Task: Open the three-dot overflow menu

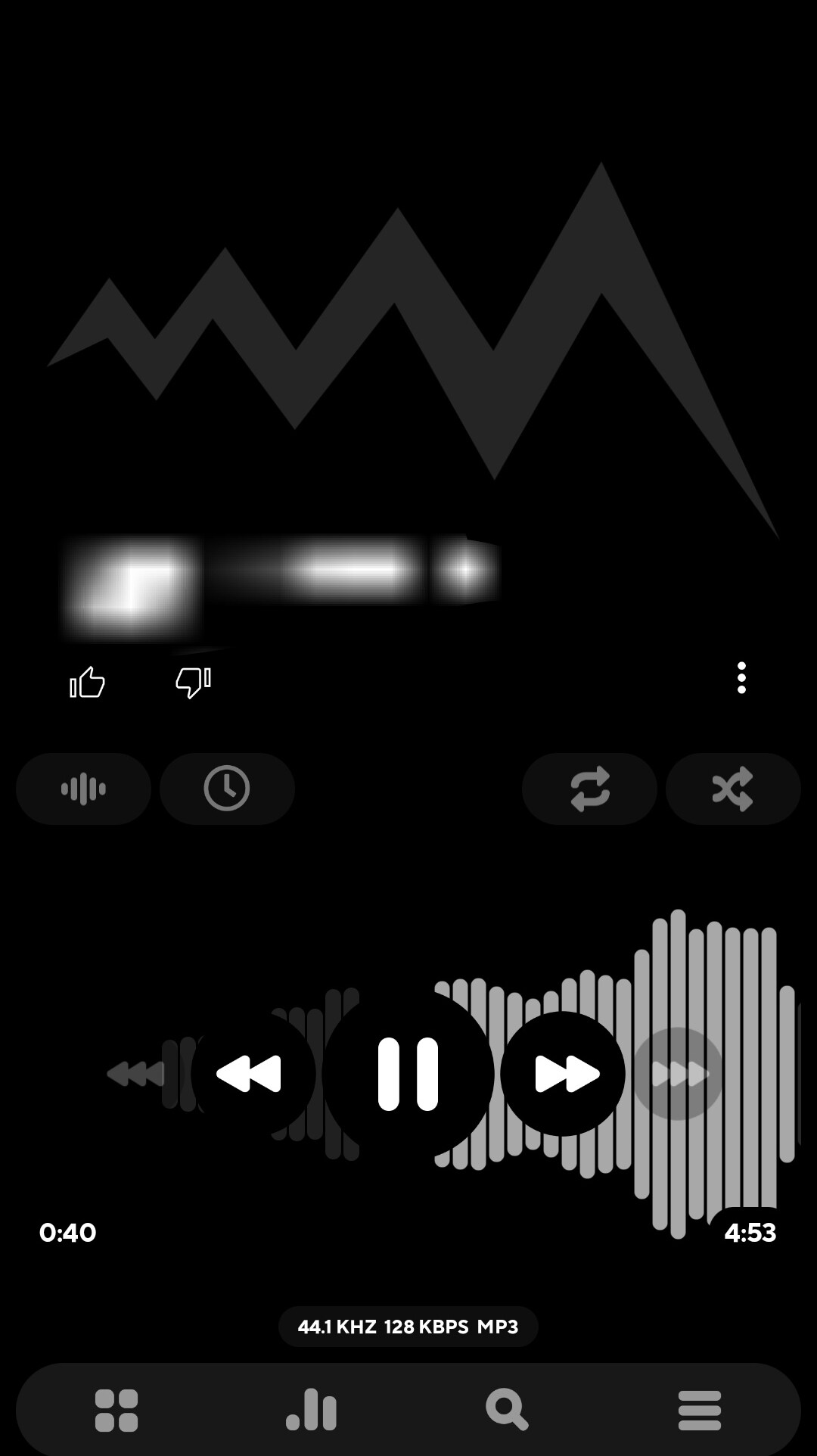Action: (x=741, y=678)
